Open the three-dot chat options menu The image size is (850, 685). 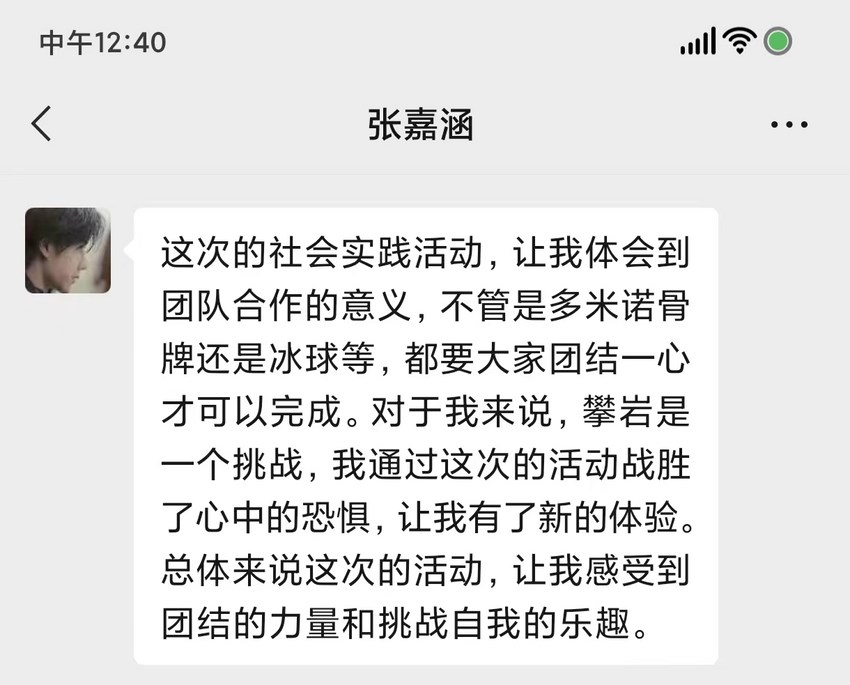point(789,126)
